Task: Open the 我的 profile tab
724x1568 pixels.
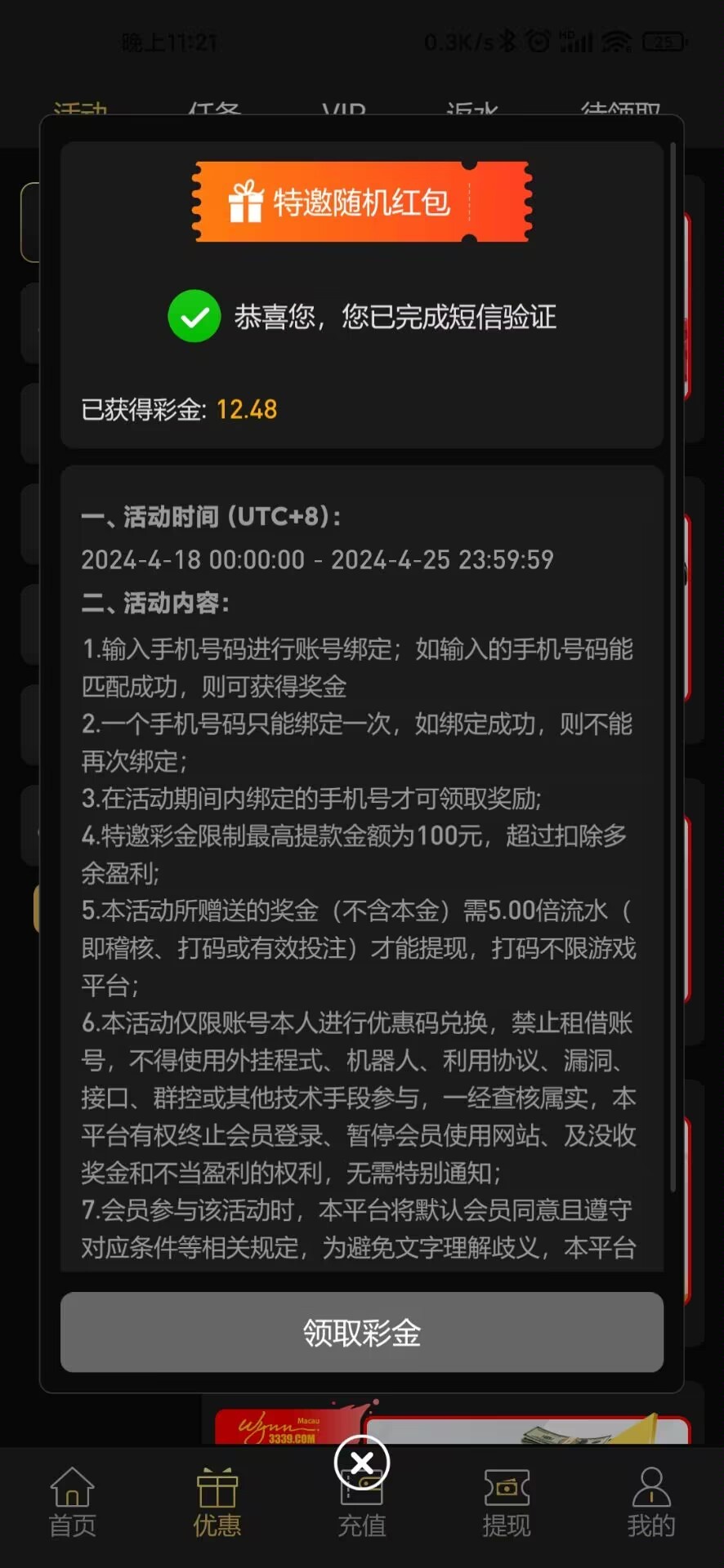Action: pos(650,1501)
